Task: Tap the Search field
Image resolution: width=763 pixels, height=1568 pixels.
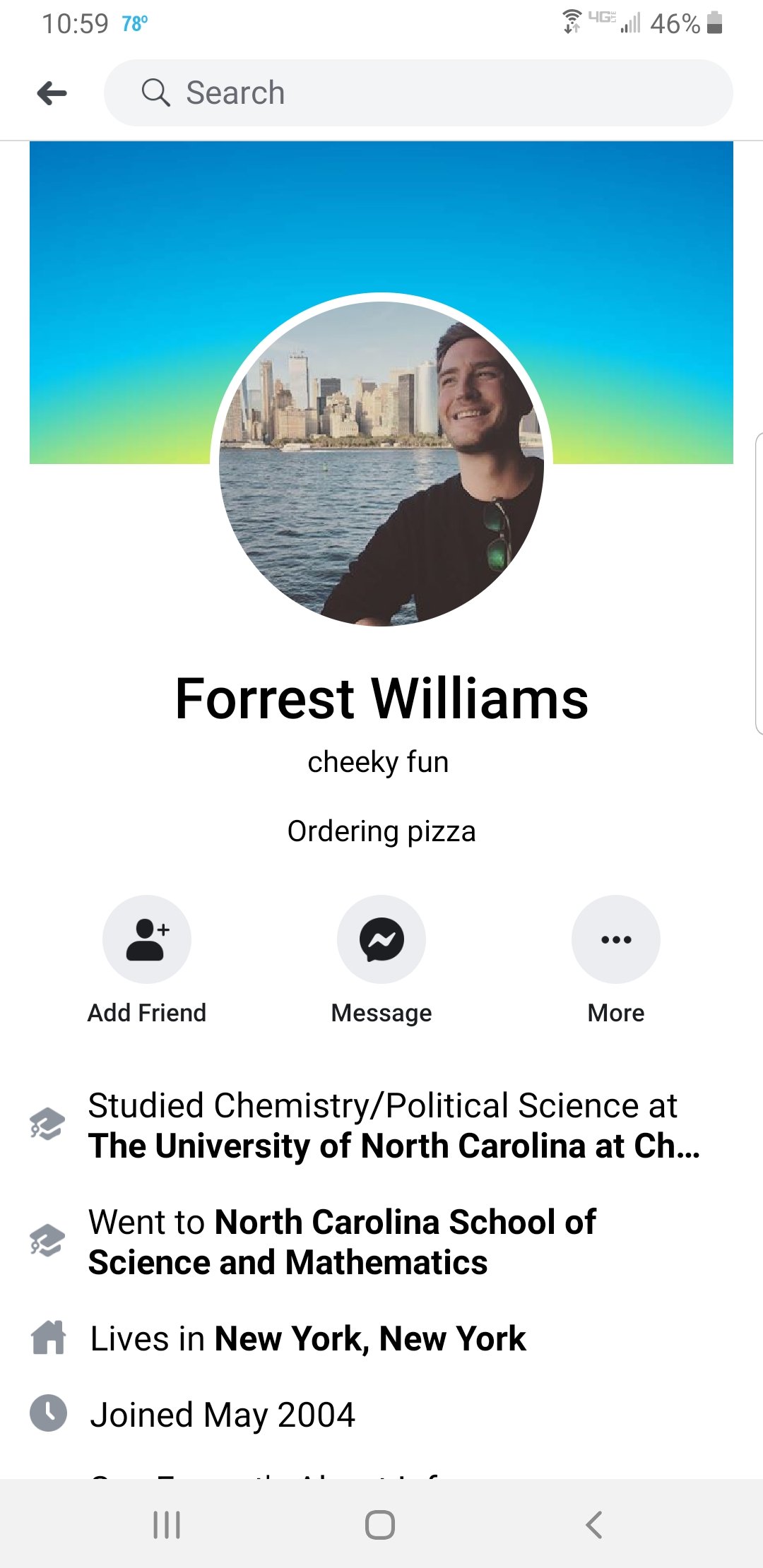Action: click(418, 93)
